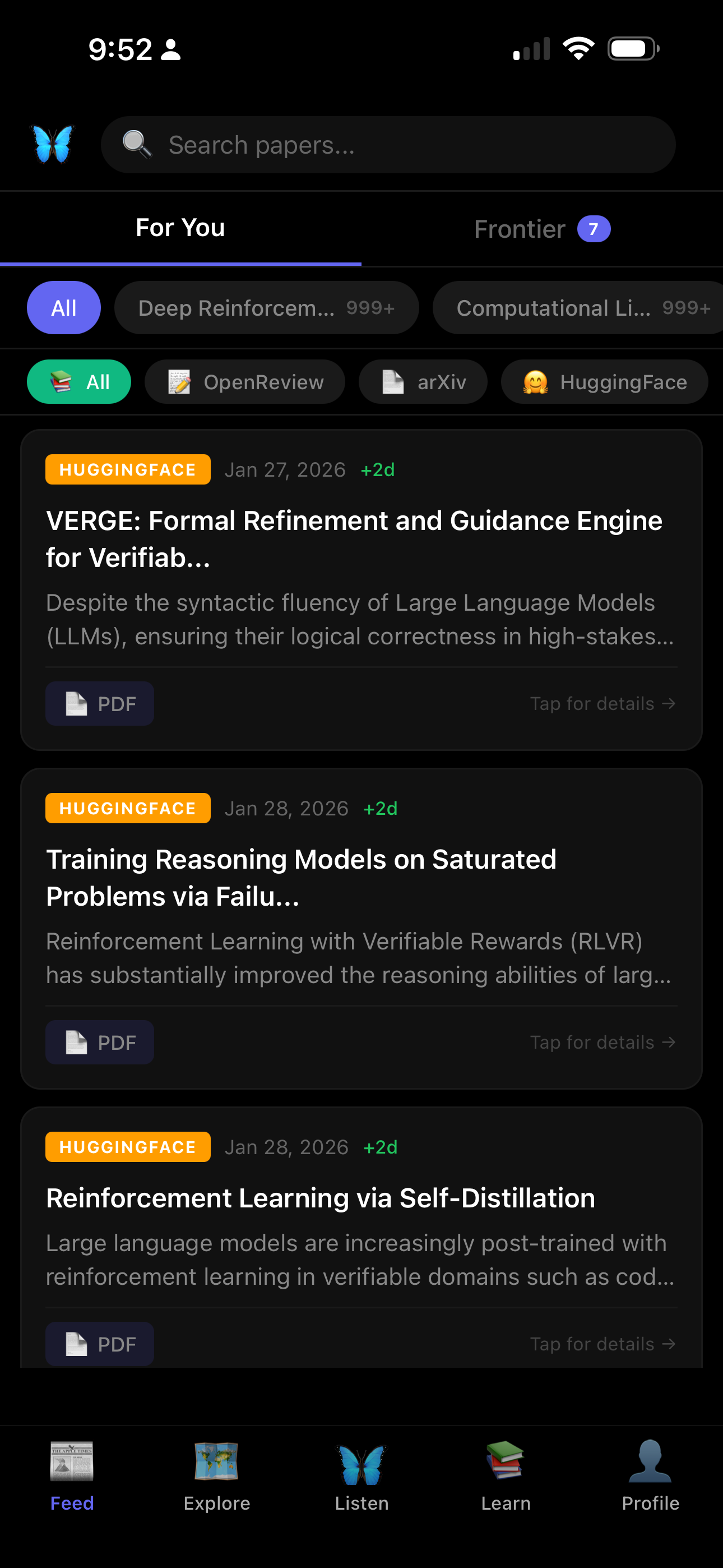This screenshot has width=723, height=1568.
Task: Tap for details on Self-Distillation paper
Action: coord(602,1343)
